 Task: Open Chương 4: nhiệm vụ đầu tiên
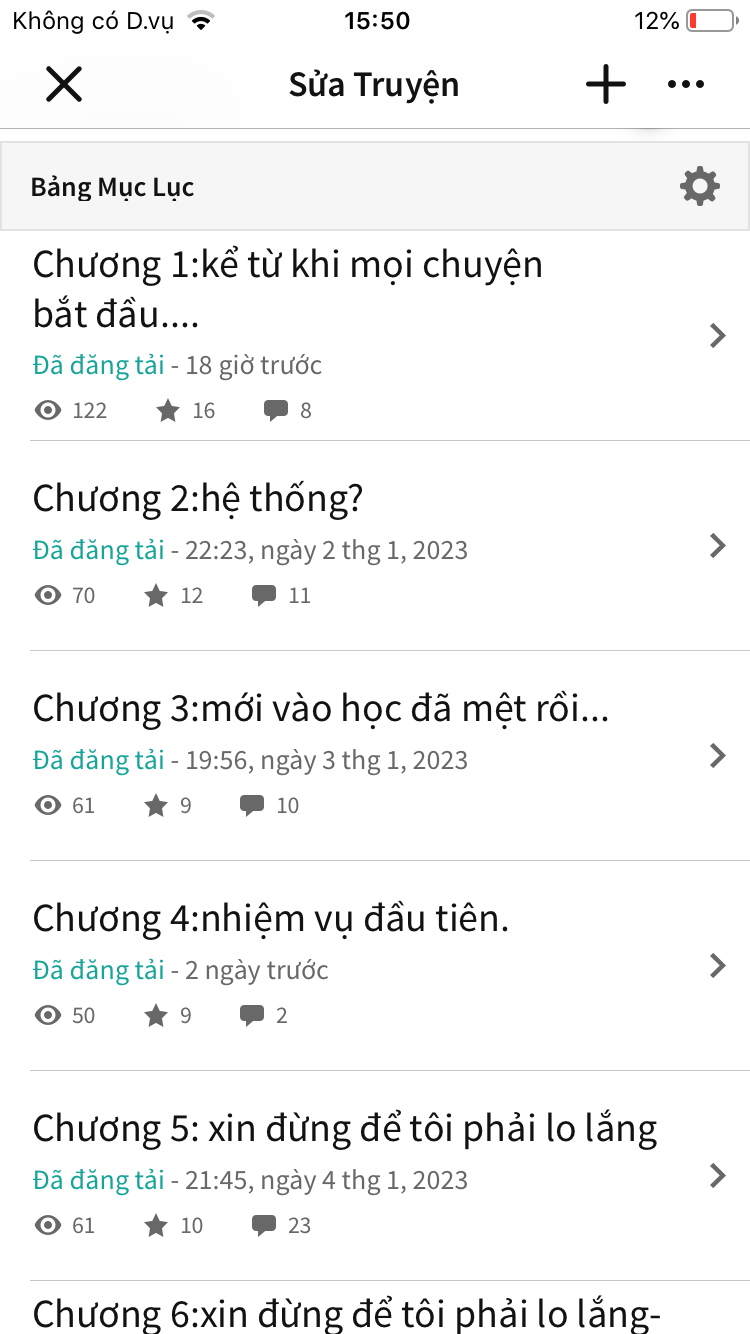click(x=375, y=966)
